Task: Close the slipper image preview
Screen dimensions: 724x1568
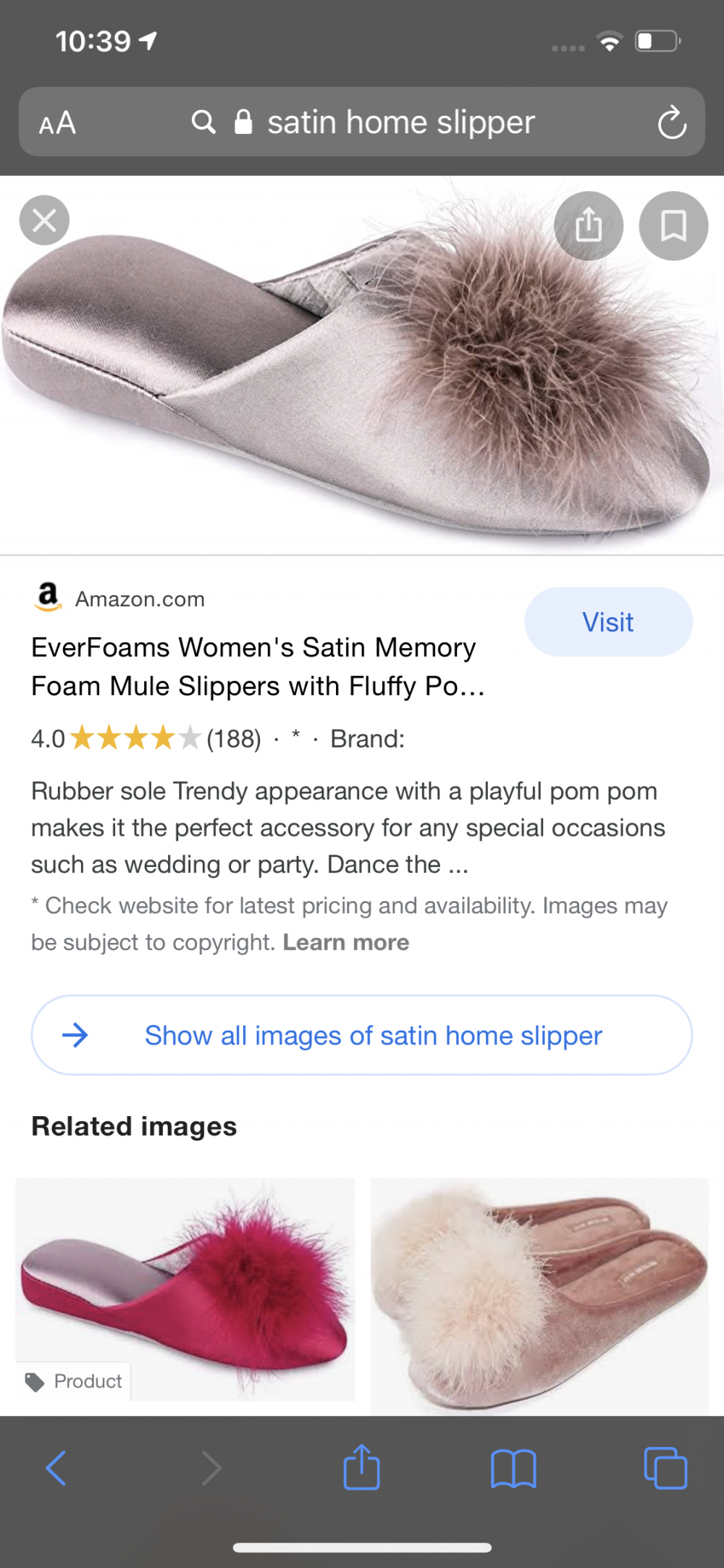Action: click(x=44, y=220)
